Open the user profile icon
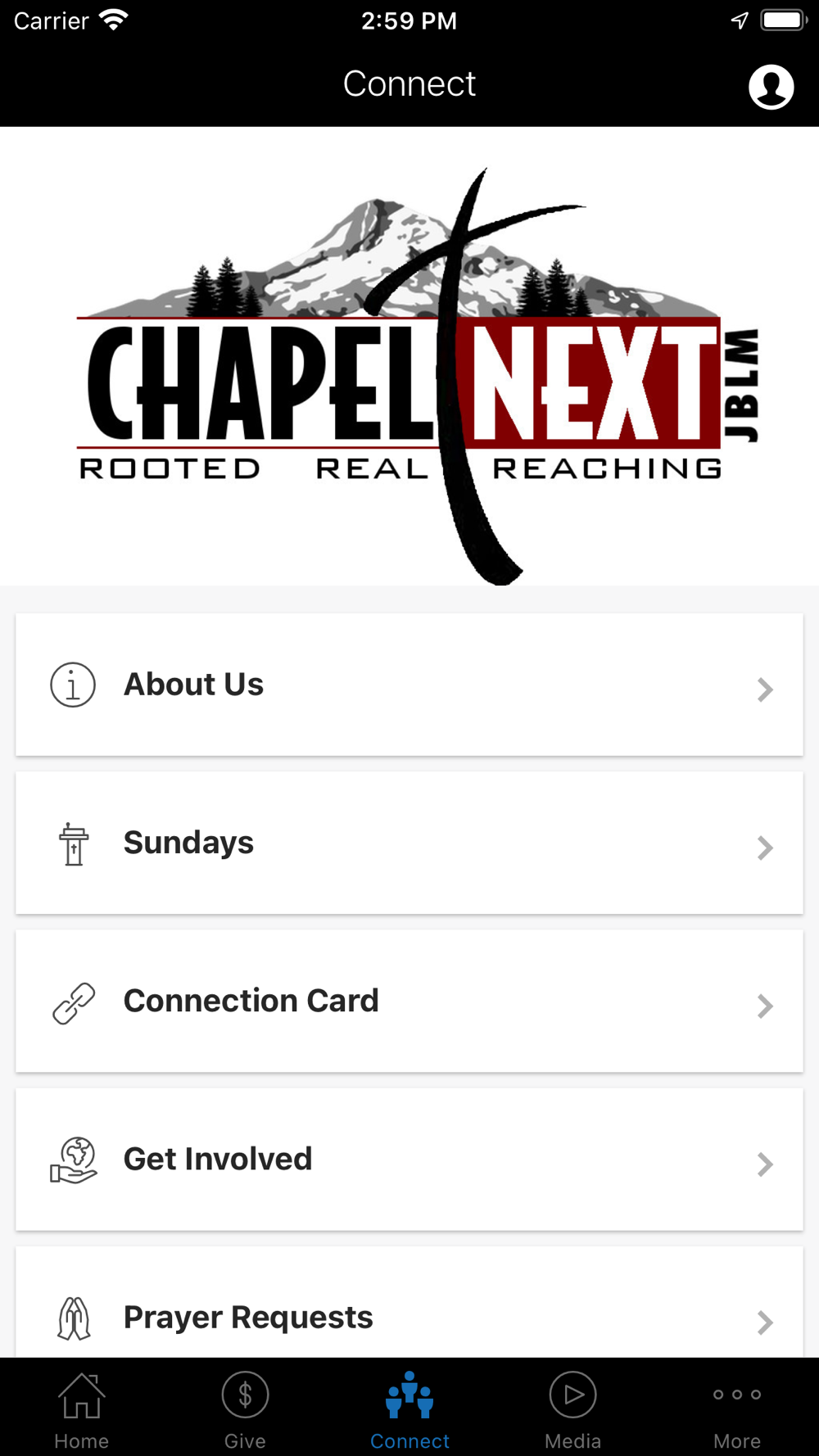819x1456 pixels. point(771,87)
